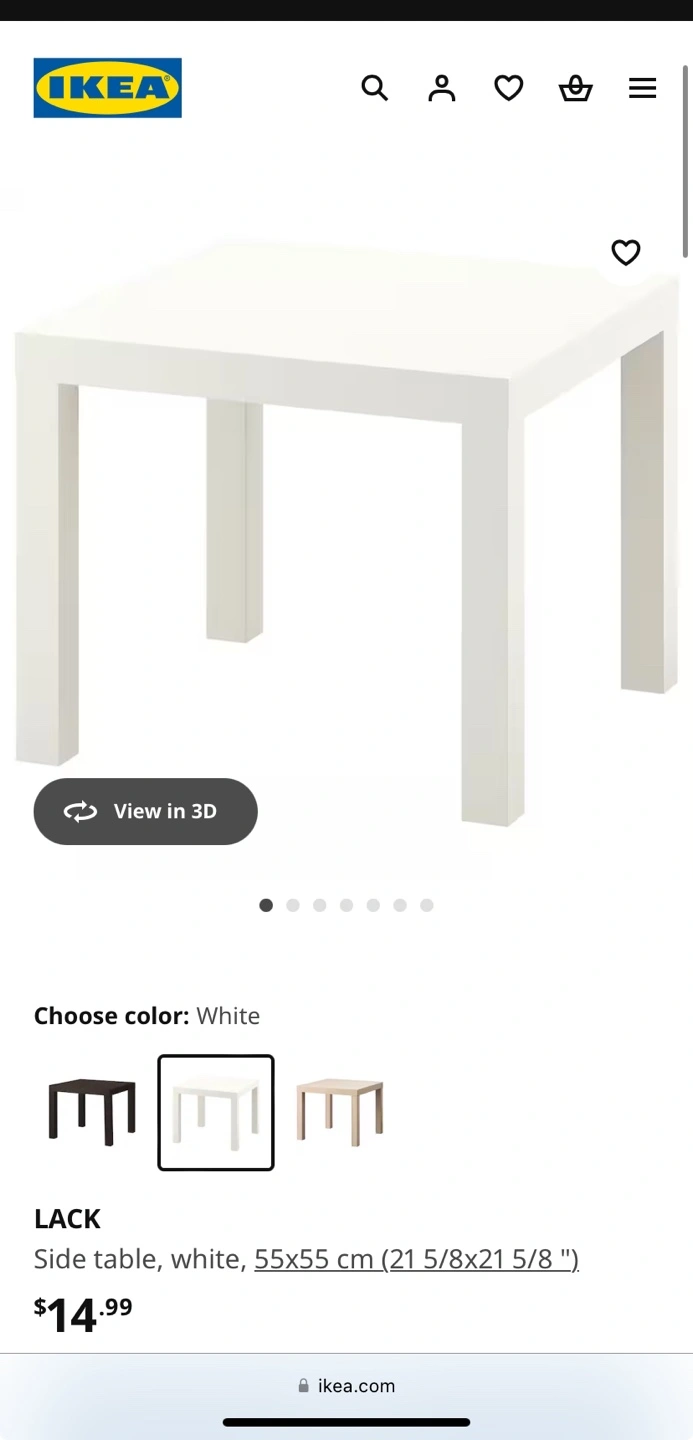Open the hamburger menu

[x=642, y=88]
